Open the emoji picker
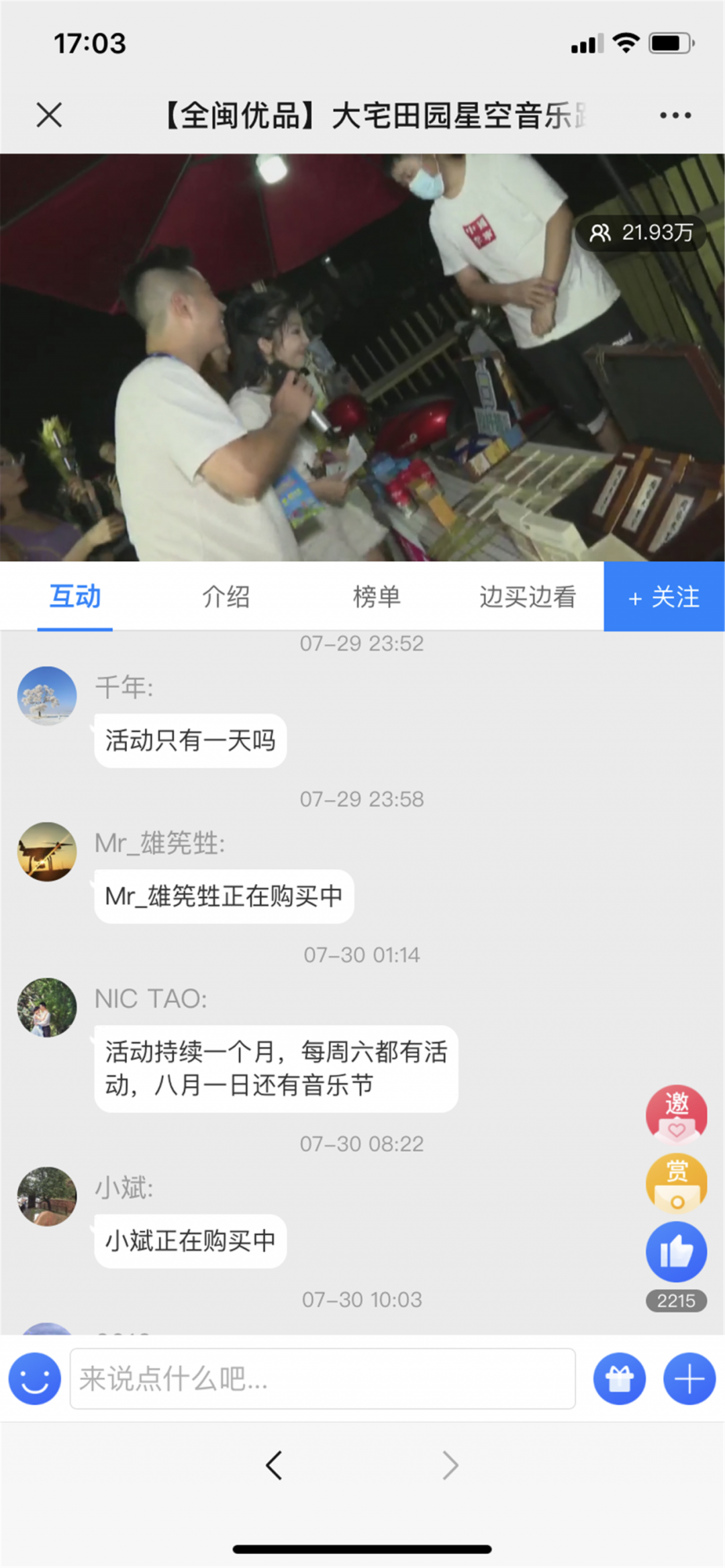 35,1378
